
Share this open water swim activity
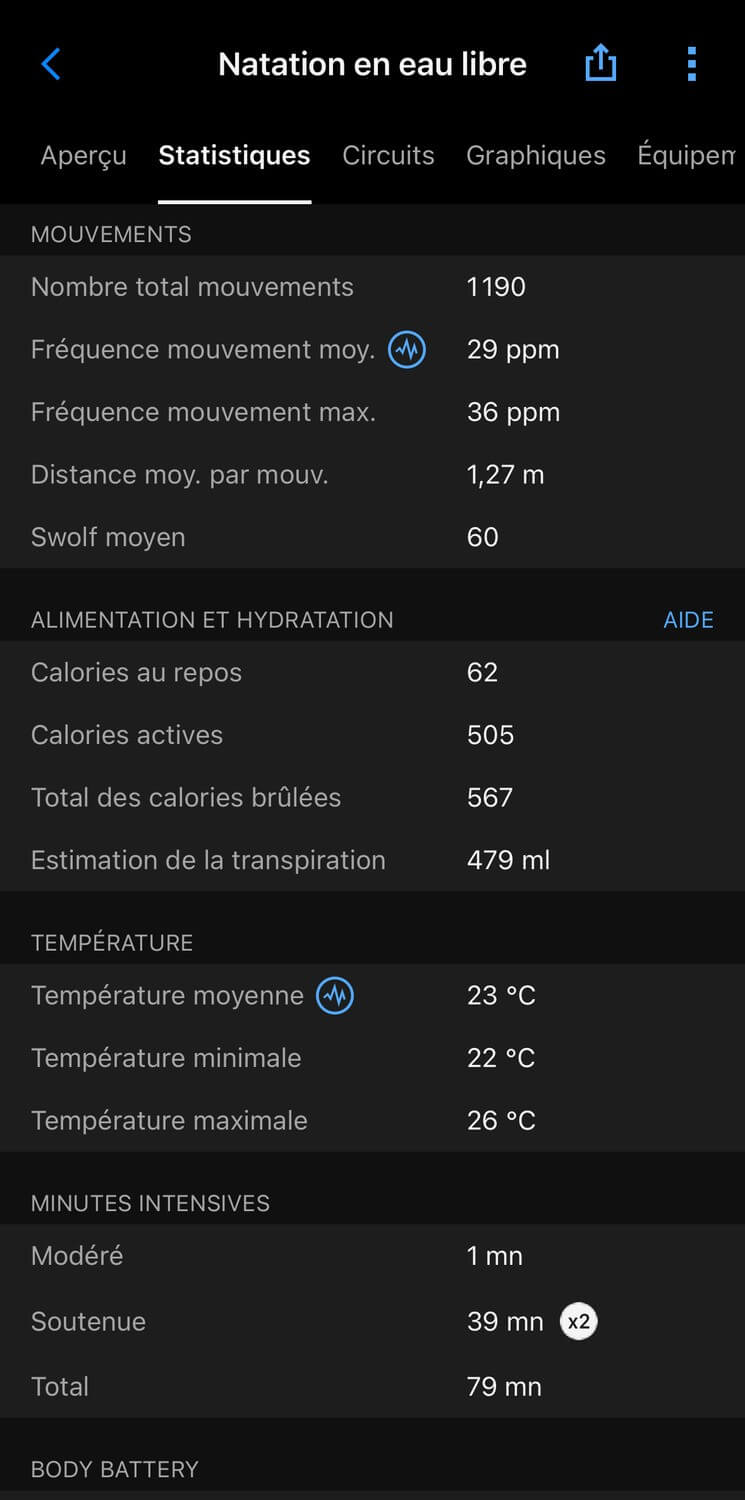600,63
